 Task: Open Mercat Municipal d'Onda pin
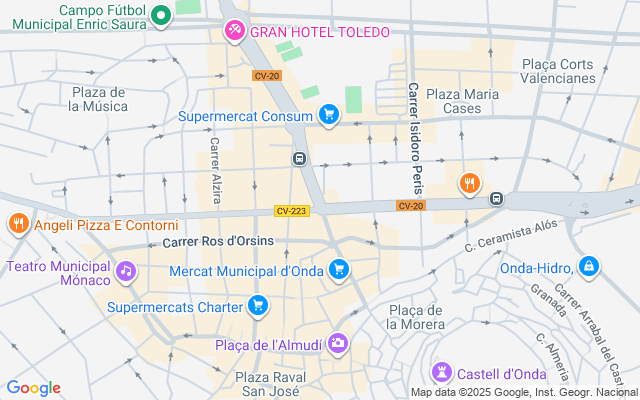tap(339, 269)
